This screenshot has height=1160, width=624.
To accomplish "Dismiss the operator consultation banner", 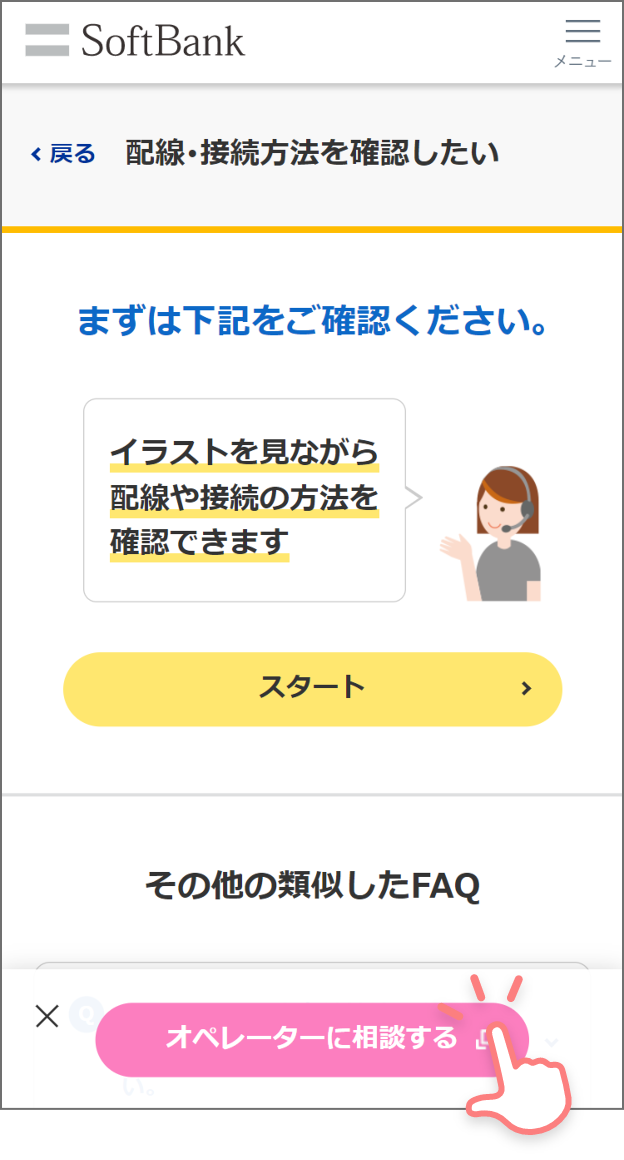I will point(47,1017).
